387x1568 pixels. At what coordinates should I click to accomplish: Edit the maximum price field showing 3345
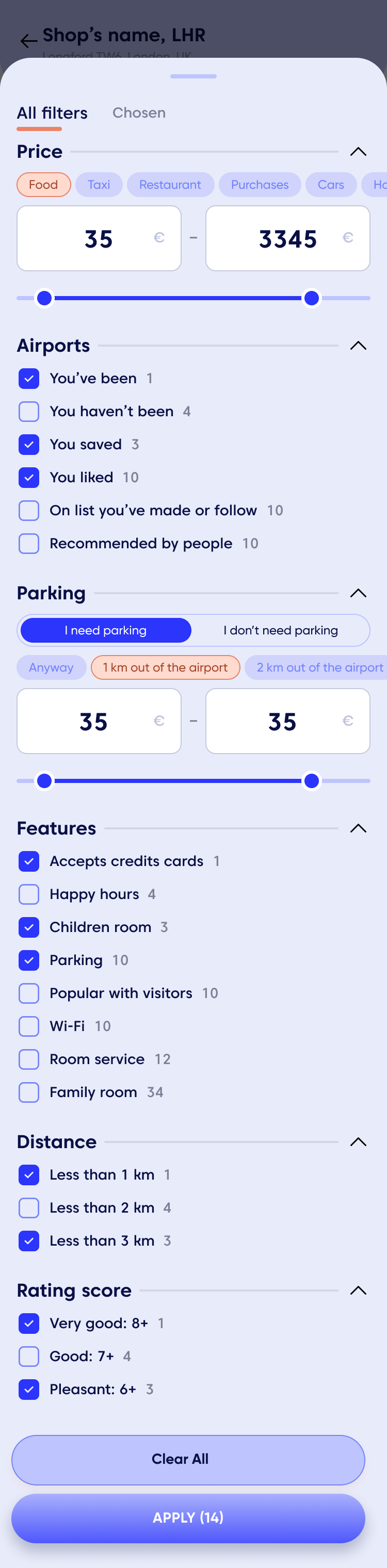click(x=287, y=239)
